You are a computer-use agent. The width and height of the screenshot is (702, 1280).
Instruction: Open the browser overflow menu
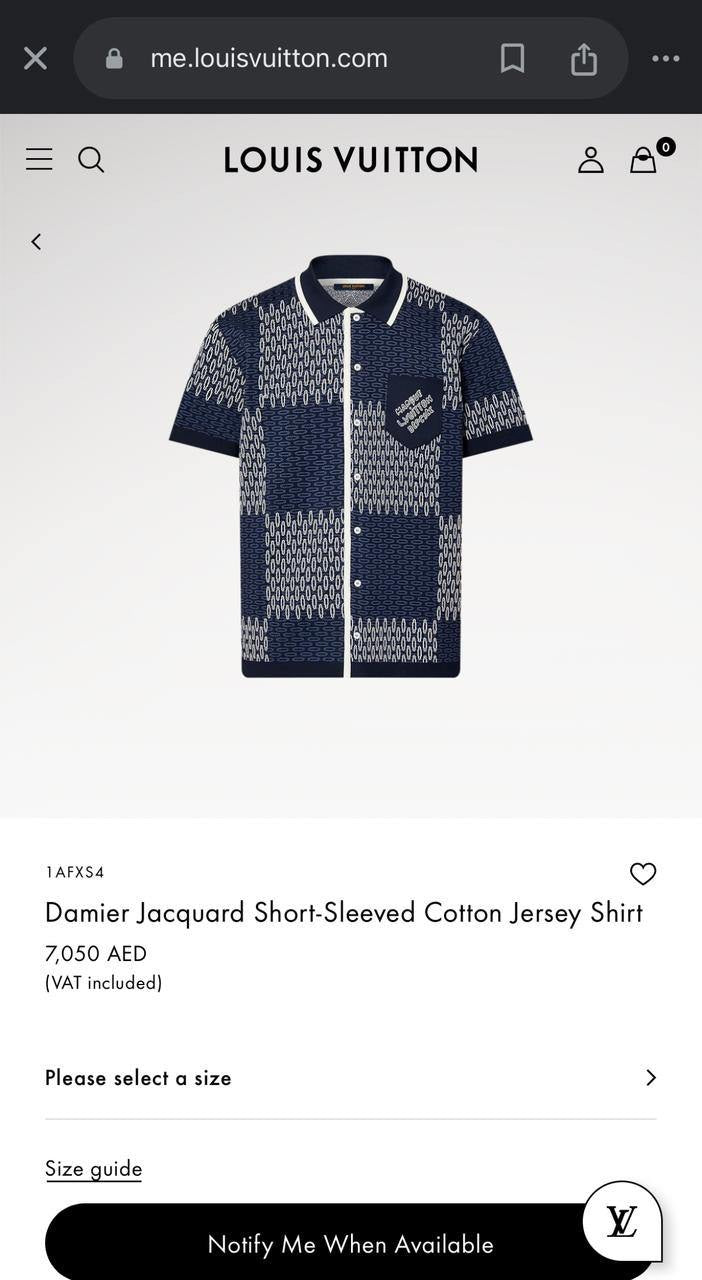click(x=665, y=59)
